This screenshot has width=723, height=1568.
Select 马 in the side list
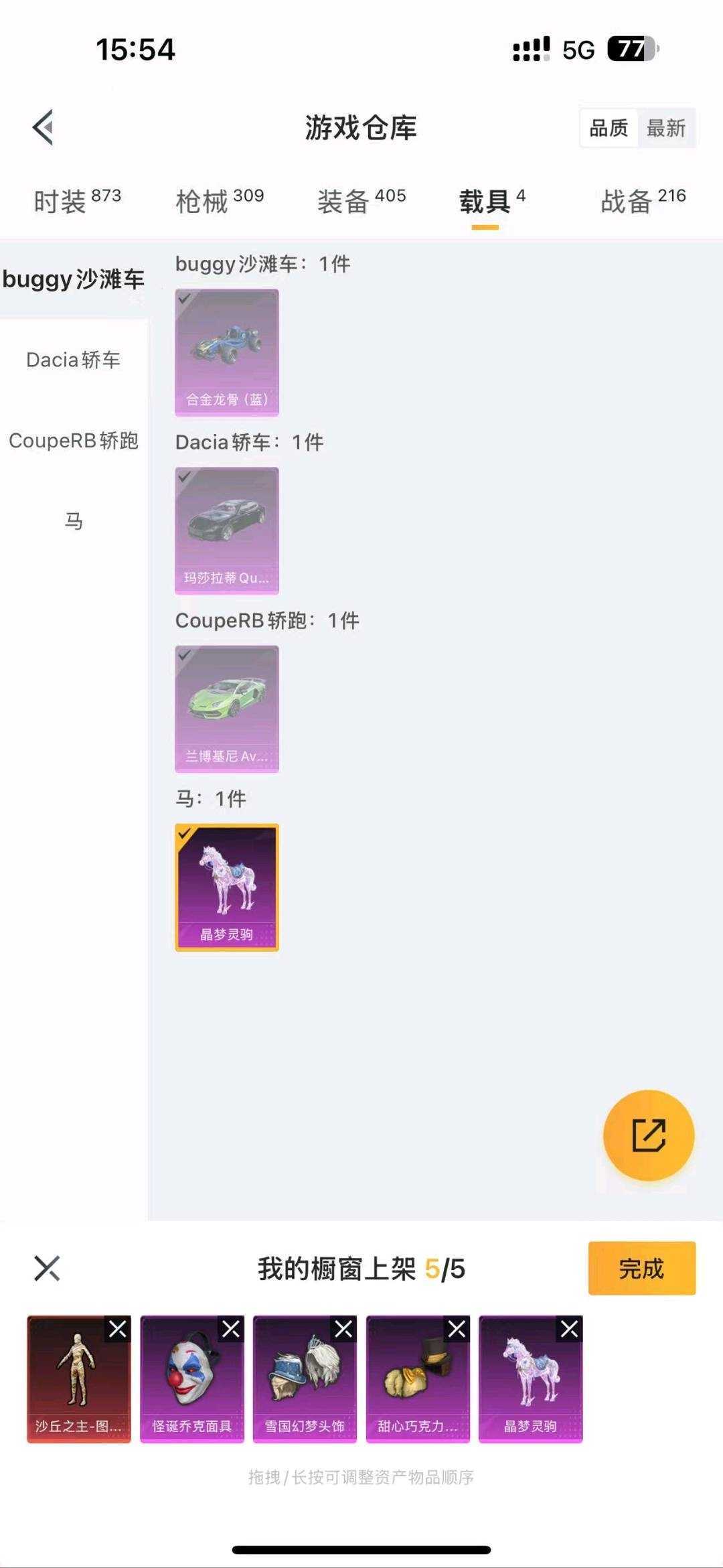coord(73,521)
